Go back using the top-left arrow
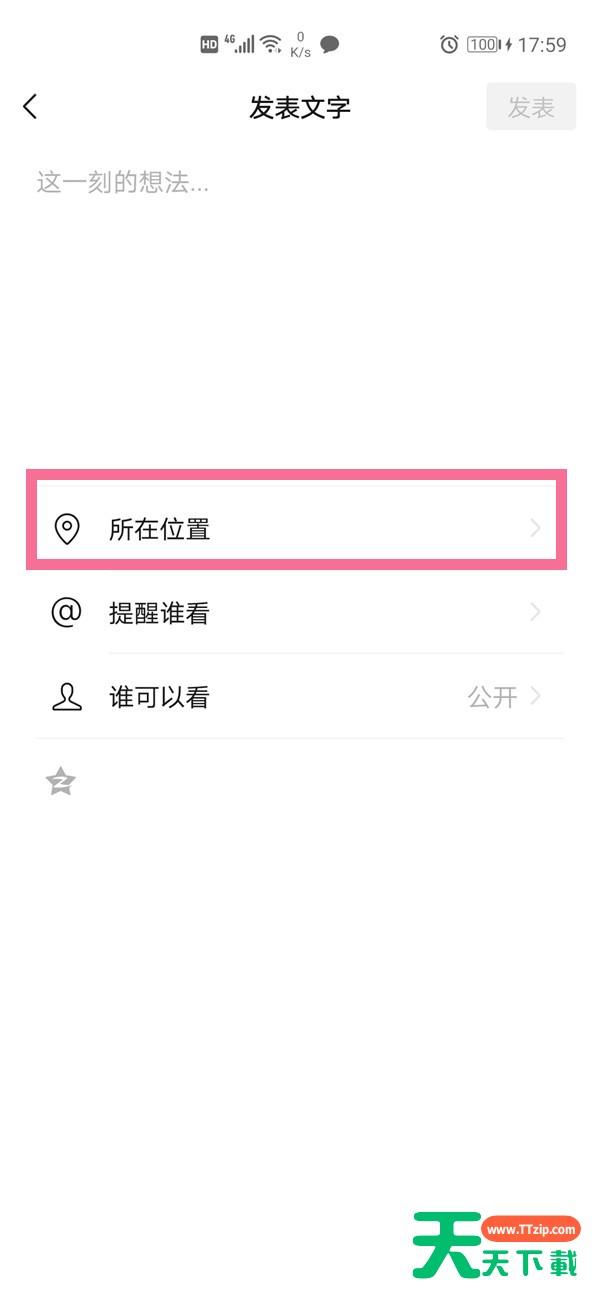 (x=30, y=107)
